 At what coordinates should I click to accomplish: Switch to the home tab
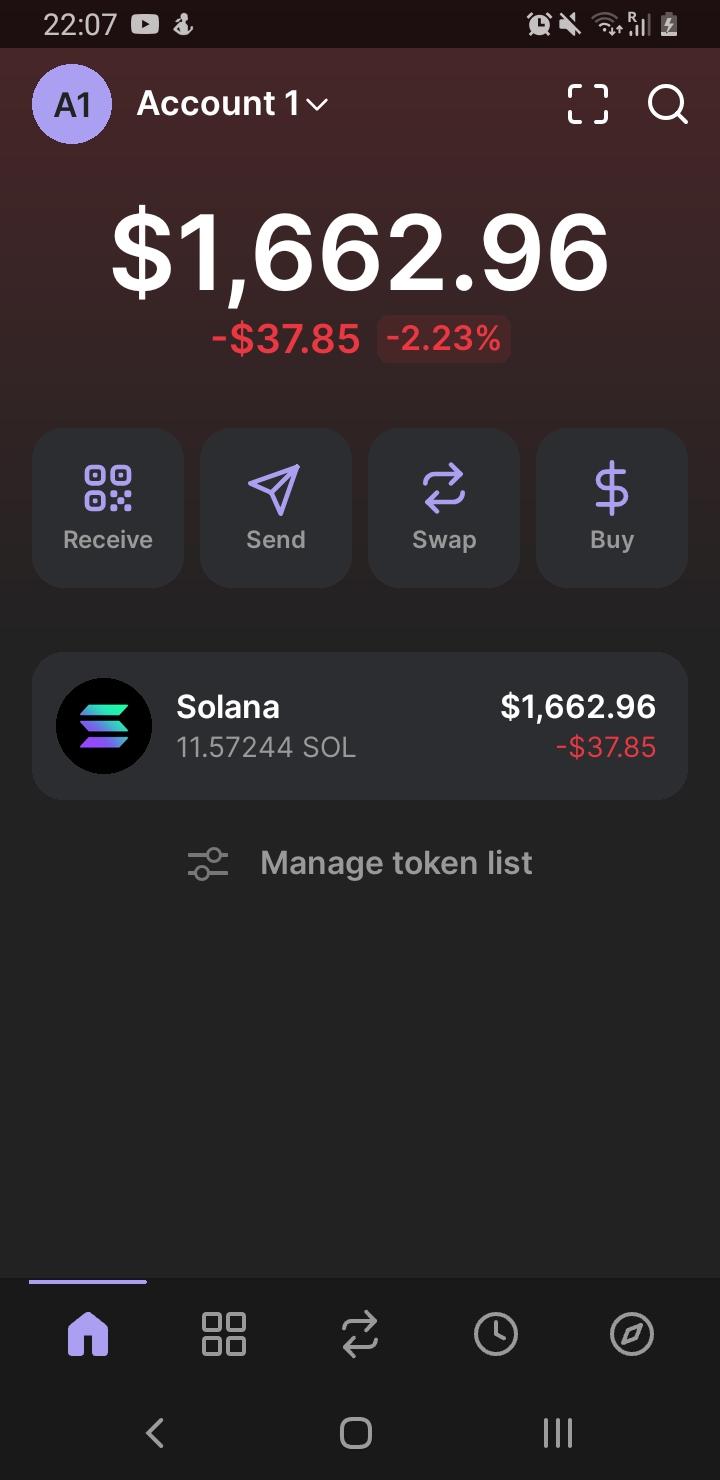88,1334
